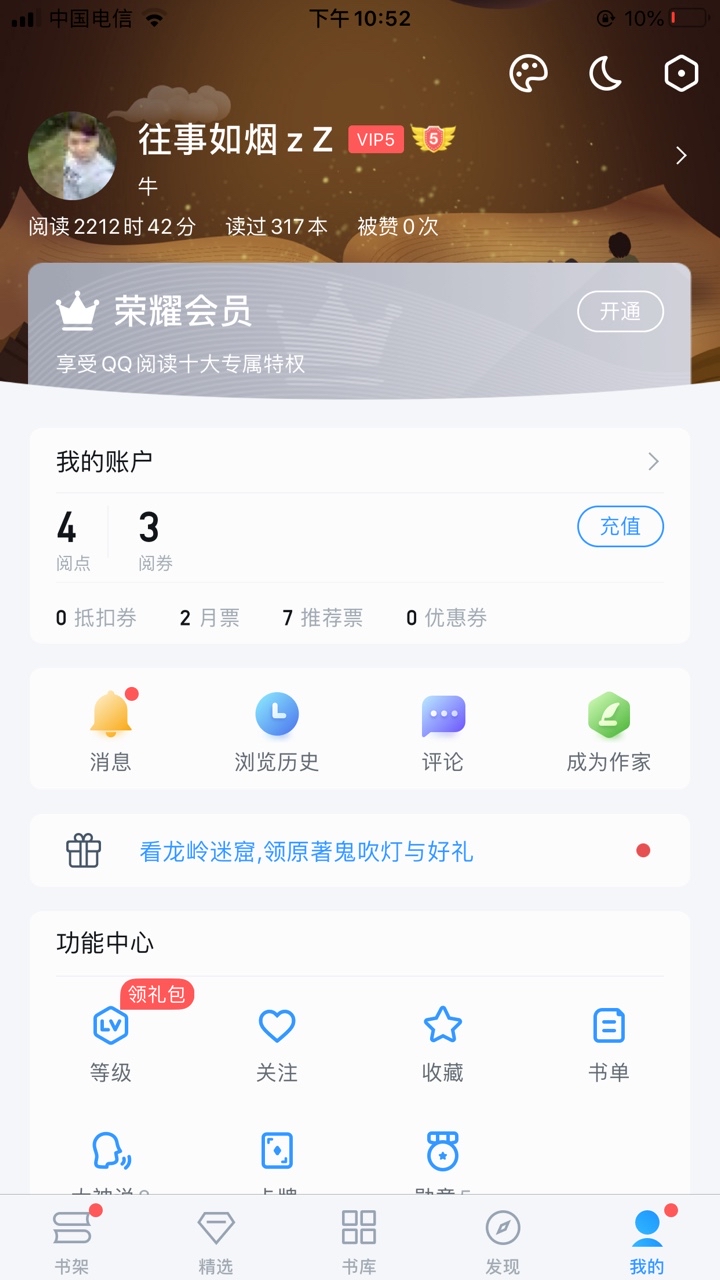Open 收藏 favorites
The image size is (720, 1280).
pyautogui.click(x=443, y=1042)
